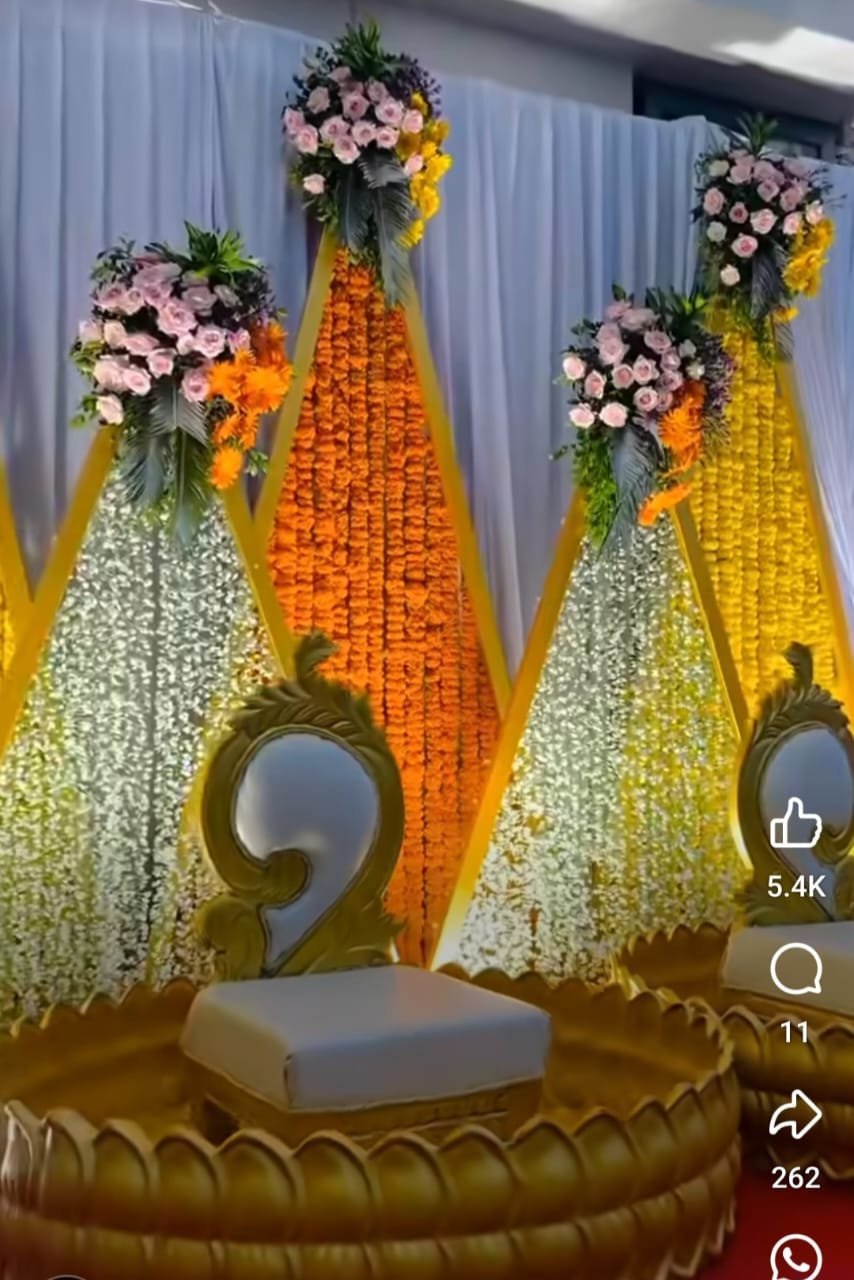The height and width of the screenshot is (1280, 854).
Task: Like this reel with the thumbs-up icon
Action: click(x=796, y=823)
